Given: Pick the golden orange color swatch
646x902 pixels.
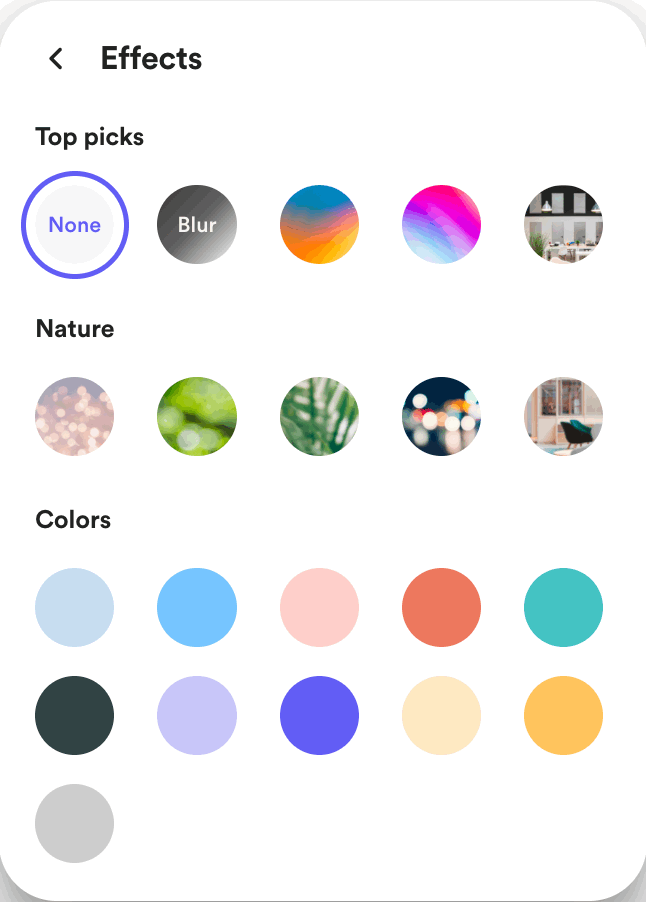Looking at the screenshot, I should (x=563, y=715).
